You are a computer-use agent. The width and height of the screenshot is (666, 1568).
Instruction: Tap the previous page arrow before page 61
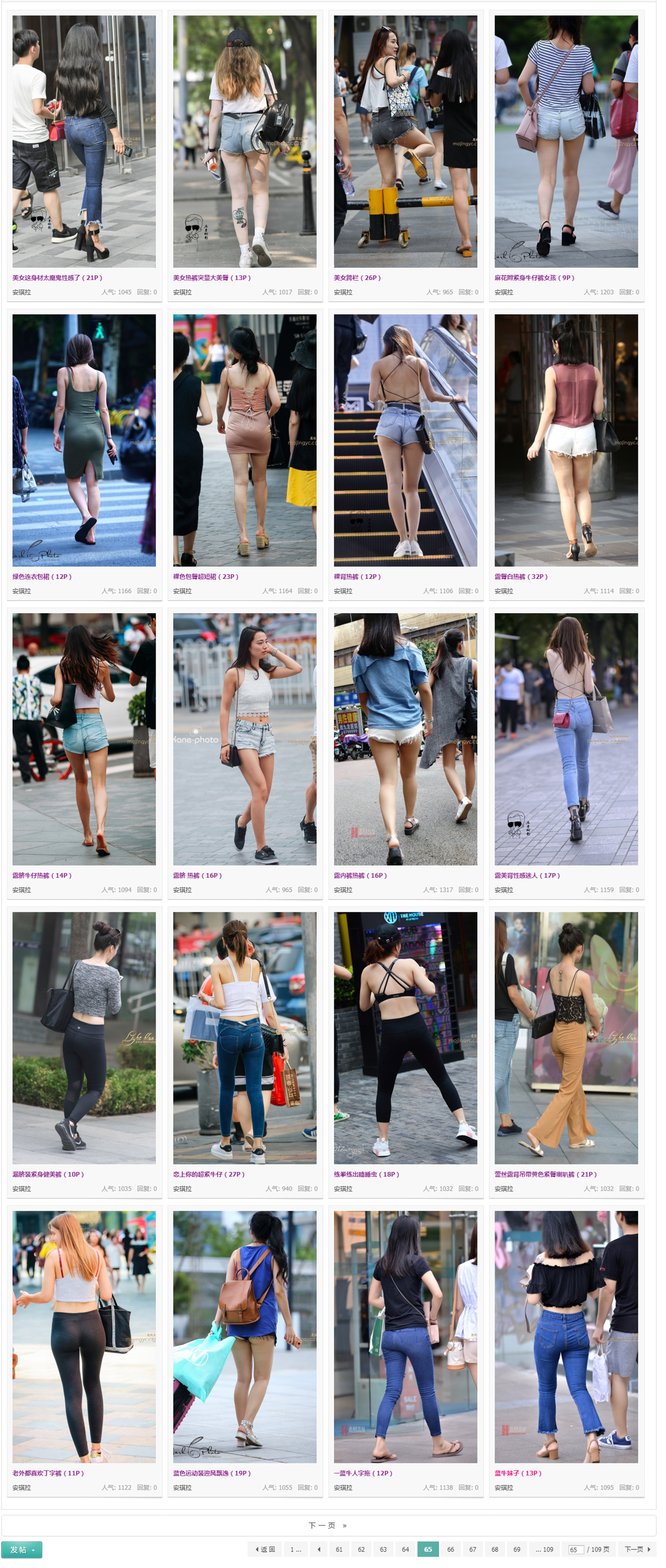coord(319,1549)
